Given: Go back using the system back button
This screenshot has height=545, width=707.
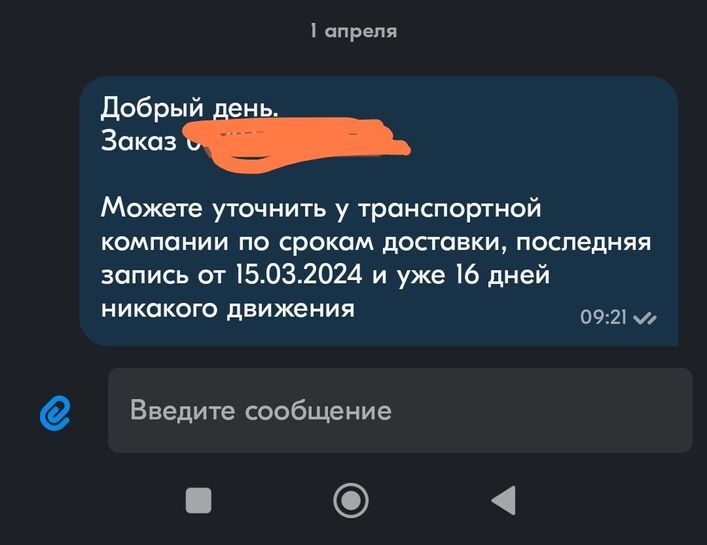Looking at the screenshot, I should click(x=503, y=500).
